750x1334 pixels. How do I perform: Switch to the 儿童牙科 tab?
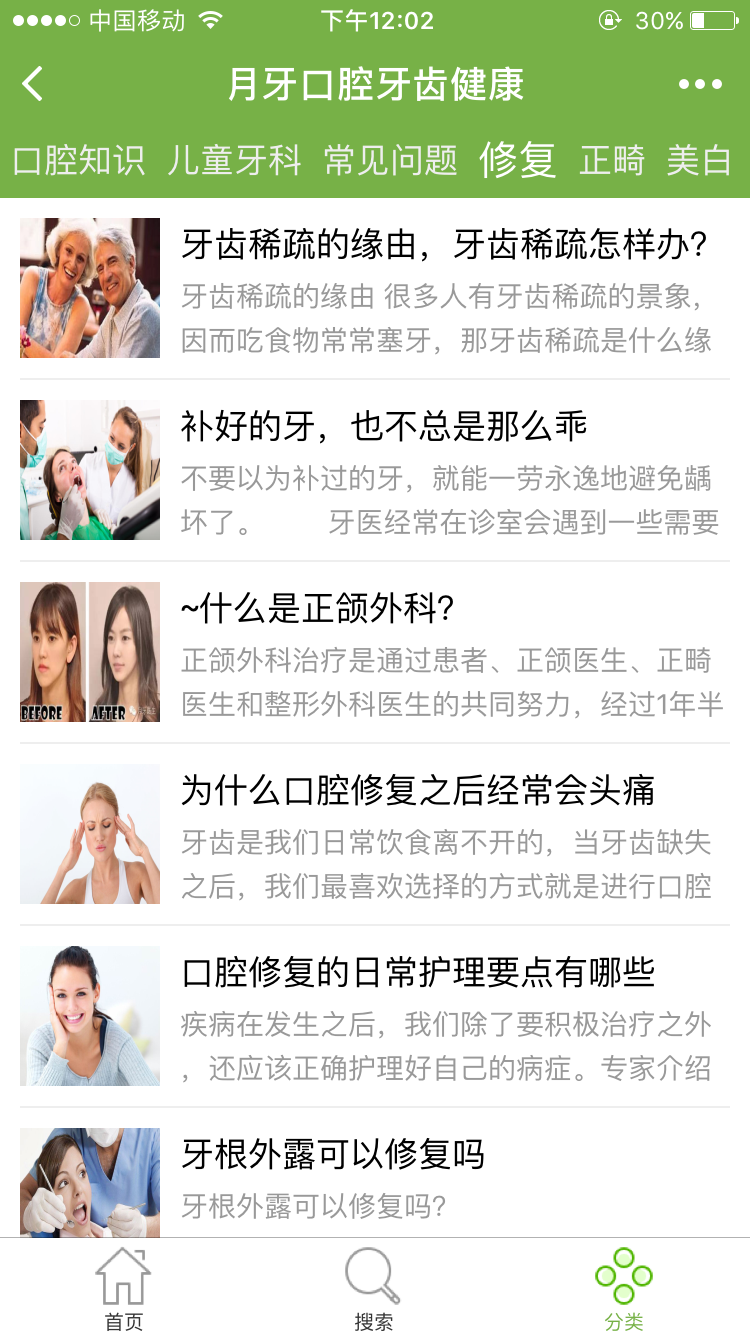pyautogui.click(x=235, y=160)
